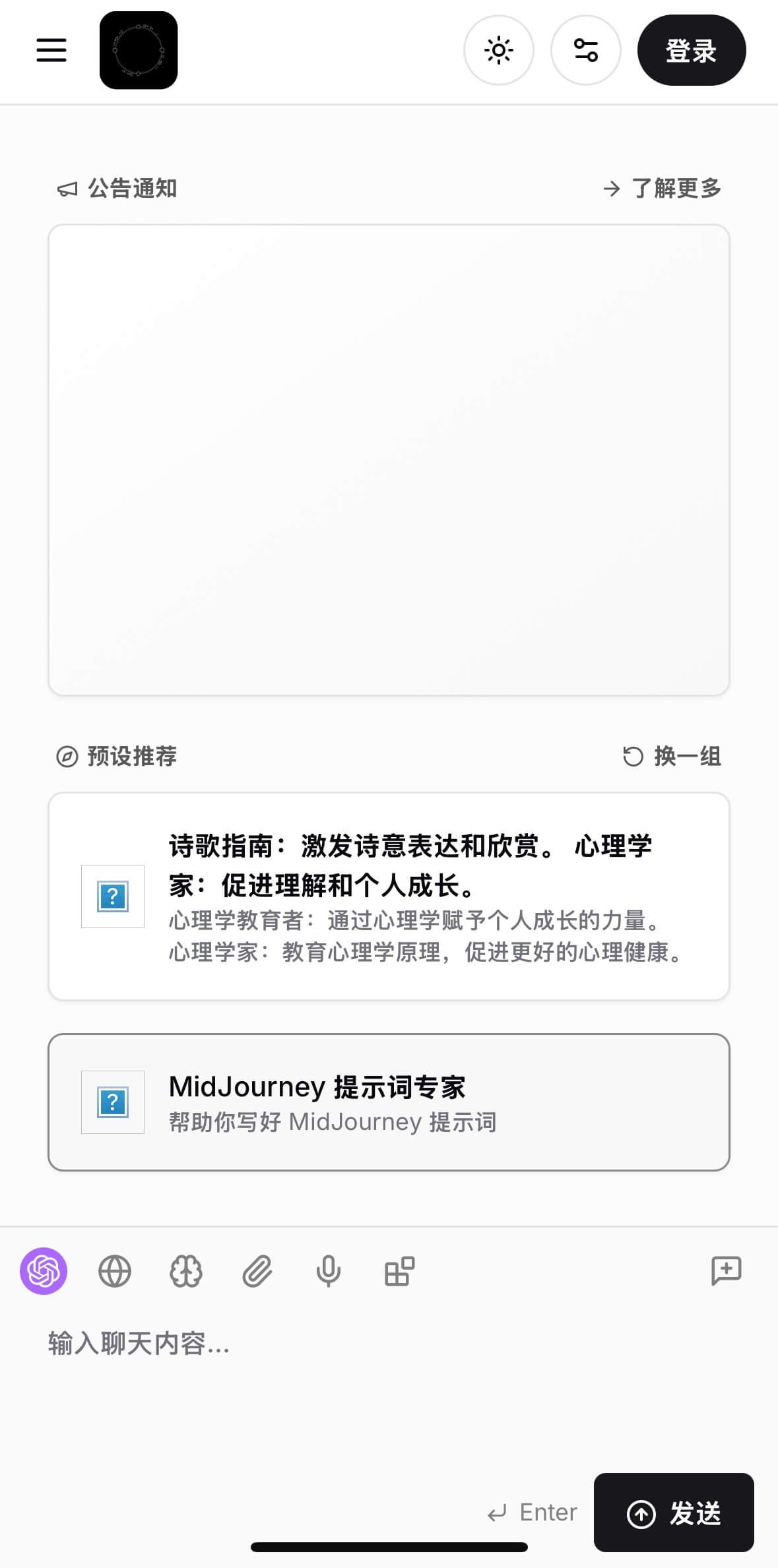The image size is (778, 1568).
Task: Tap the black app logo
Action: pyautogui.click(x=139, y=50)
